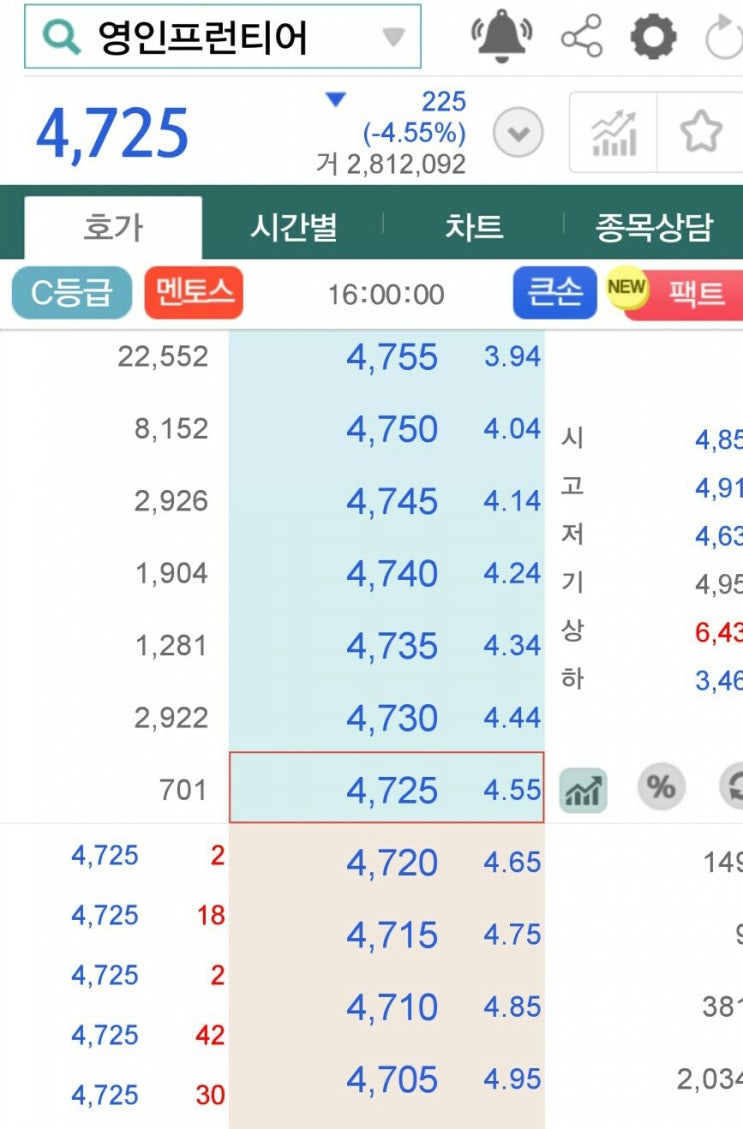The width and height of the screenshot is (743, 1129).
Task: Switch to the 차트 tab
Action: click(x=475, y=228)
